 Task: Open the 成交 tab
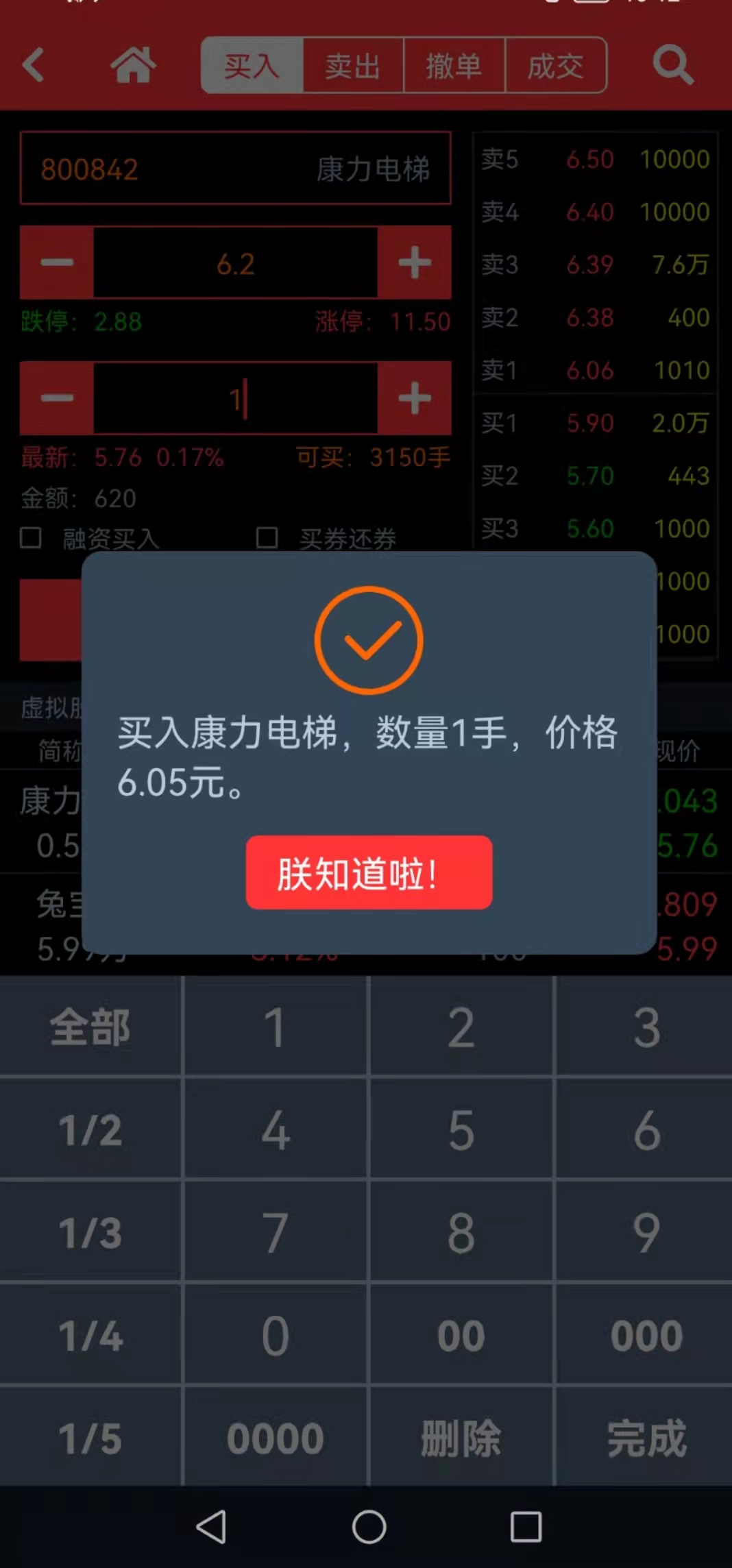pyautogui.click(x=556, y=66)
